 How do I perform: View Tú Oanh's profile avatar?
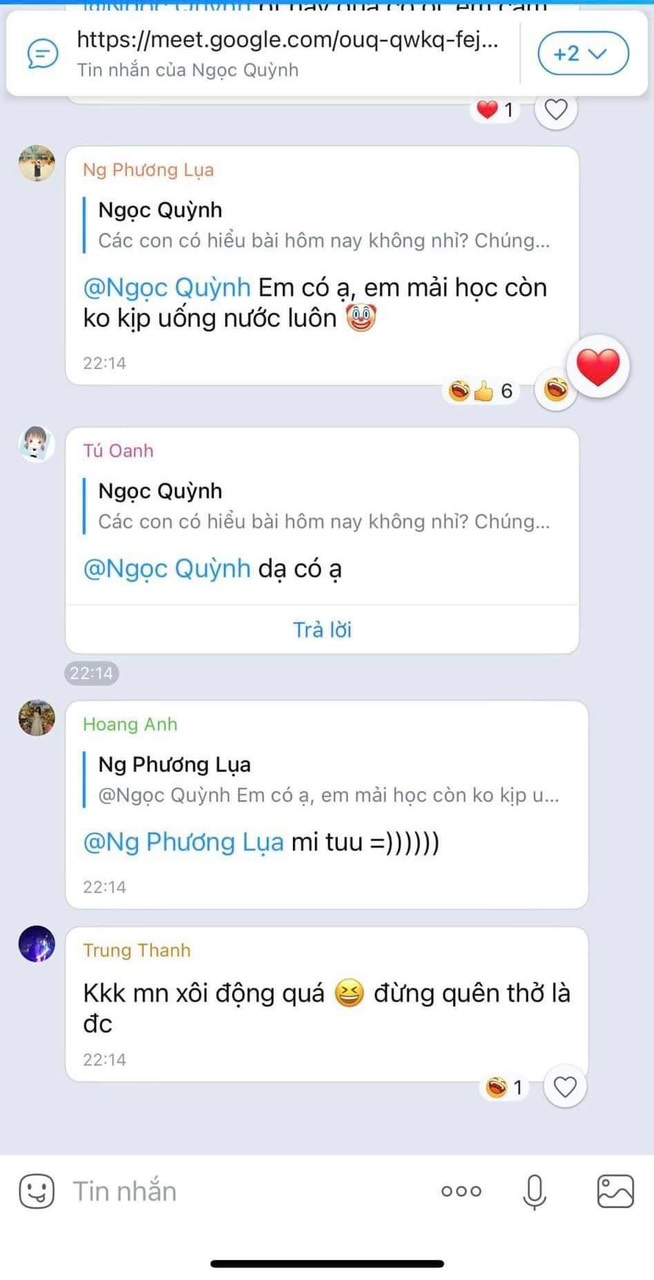[x=37, y=444]
